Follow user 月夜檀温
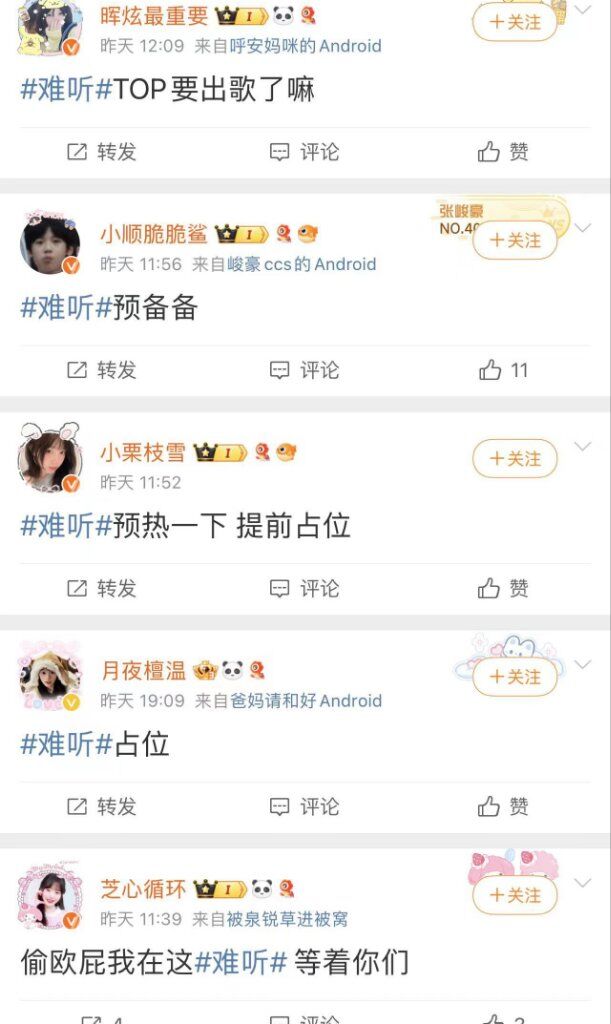Viewport: 611px width, 1024px height. click(x=514, y=677)
